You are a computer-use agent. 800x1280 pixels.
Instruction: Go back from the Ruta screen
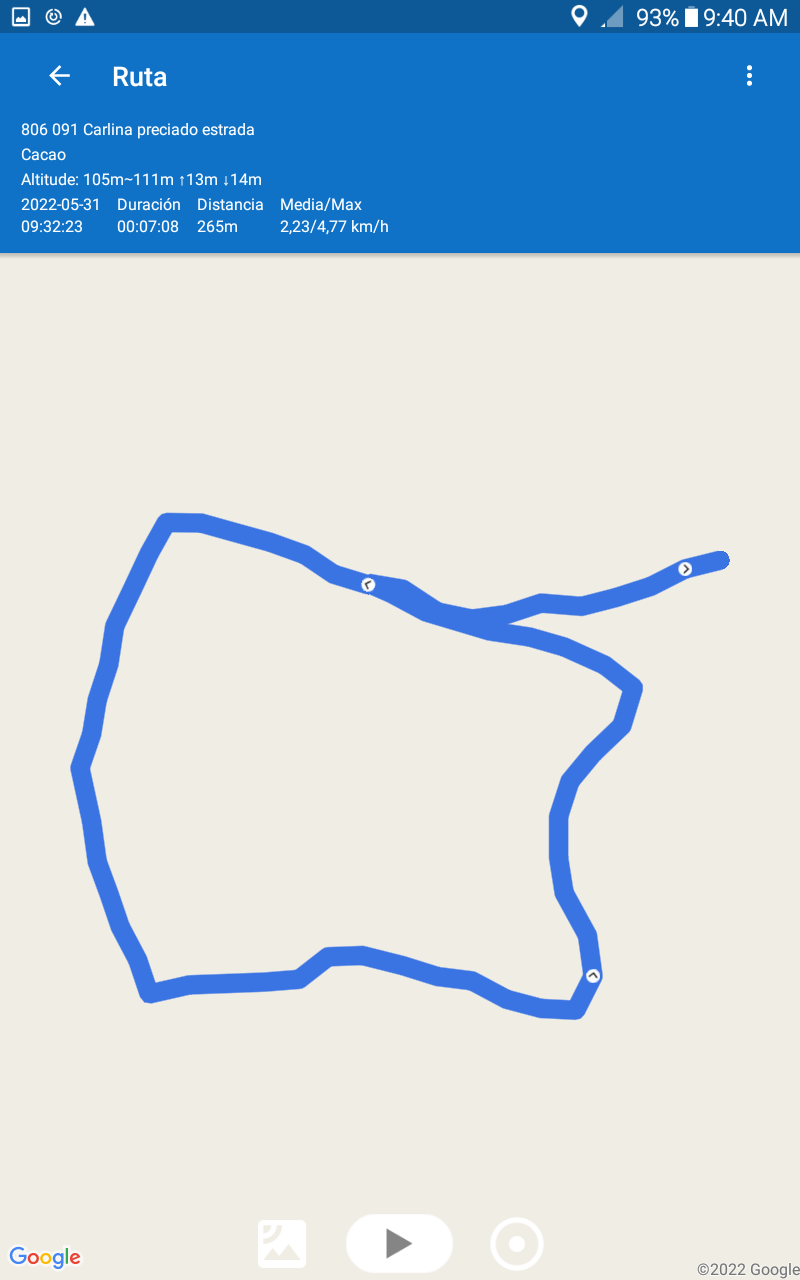click(60, 76)
